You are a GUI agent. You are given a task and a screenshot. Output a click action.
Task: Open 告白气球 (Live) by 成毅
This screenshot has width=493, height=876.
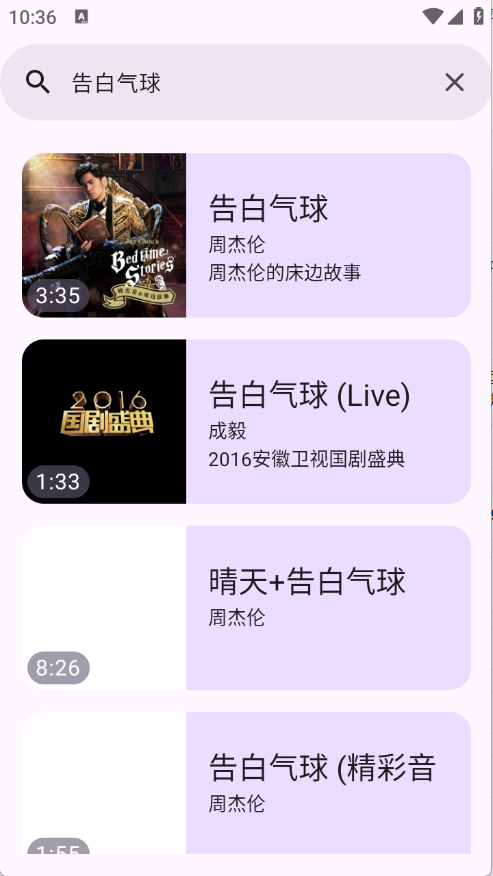[246, 421]
